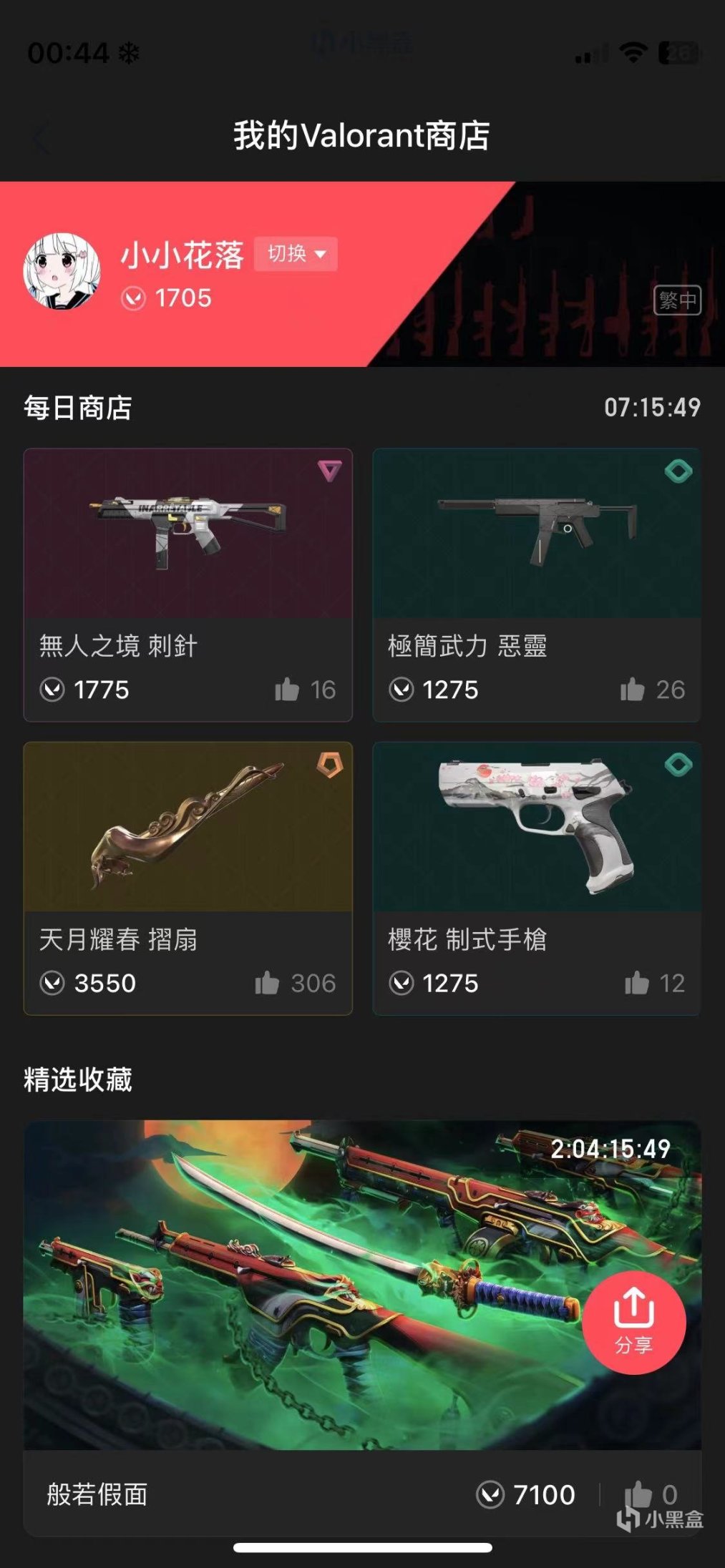Toggle the 繁中 language button

click(676, 300)
